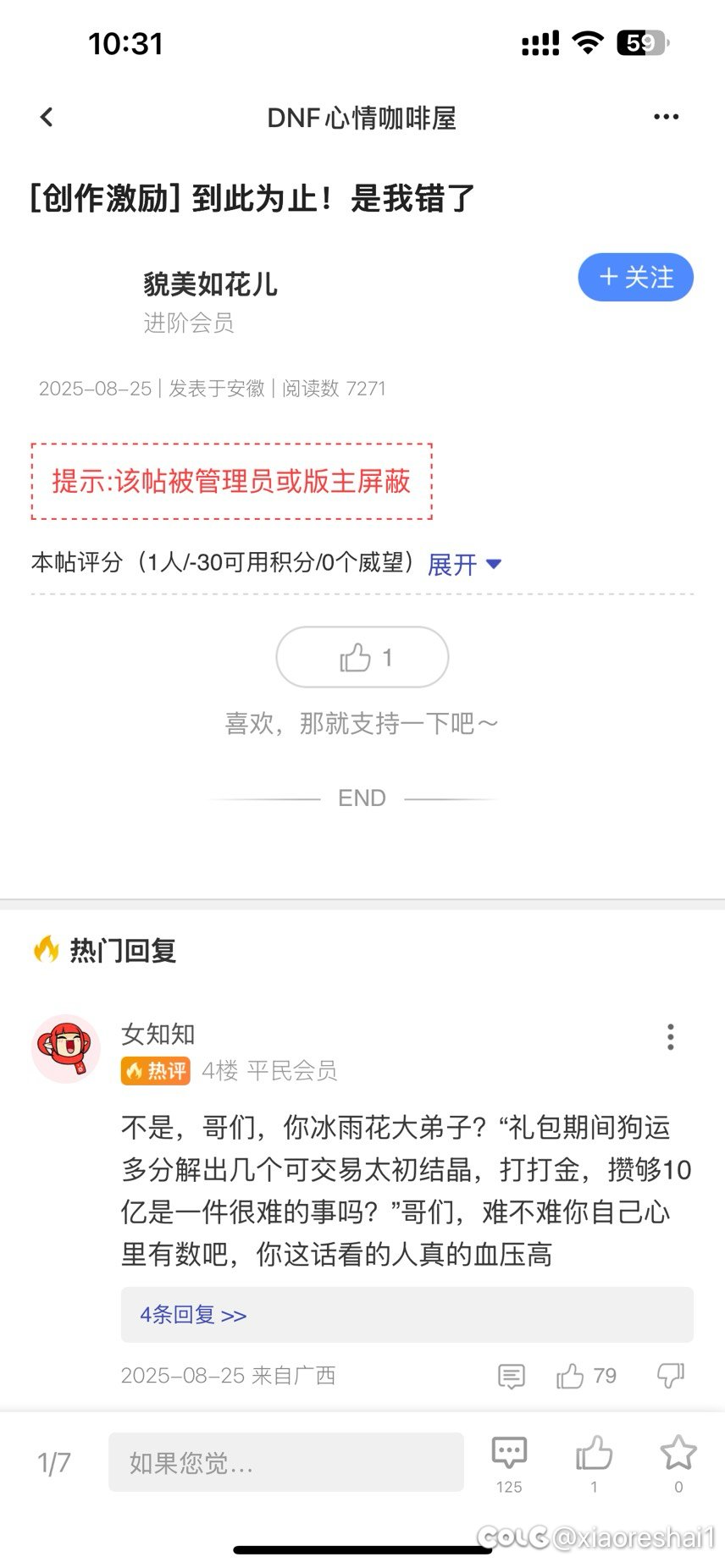Open options menu on 女知知's comment
The image size is (725, 1568).
coord(670,1037)
